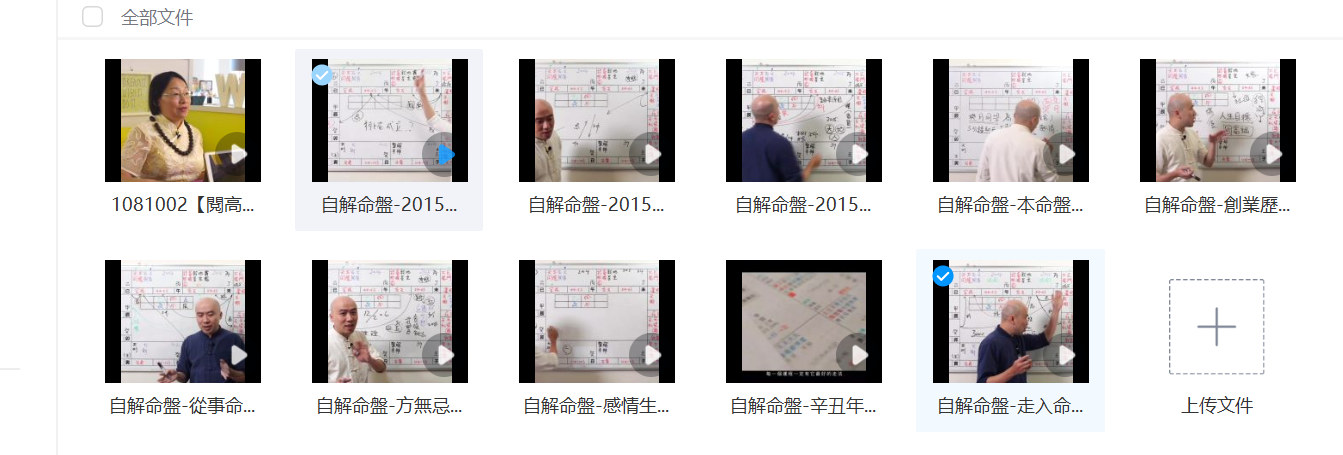Open the 自解命盤-感情生... video
This screenshot has width=1343, height=455.
click(596, 321)
